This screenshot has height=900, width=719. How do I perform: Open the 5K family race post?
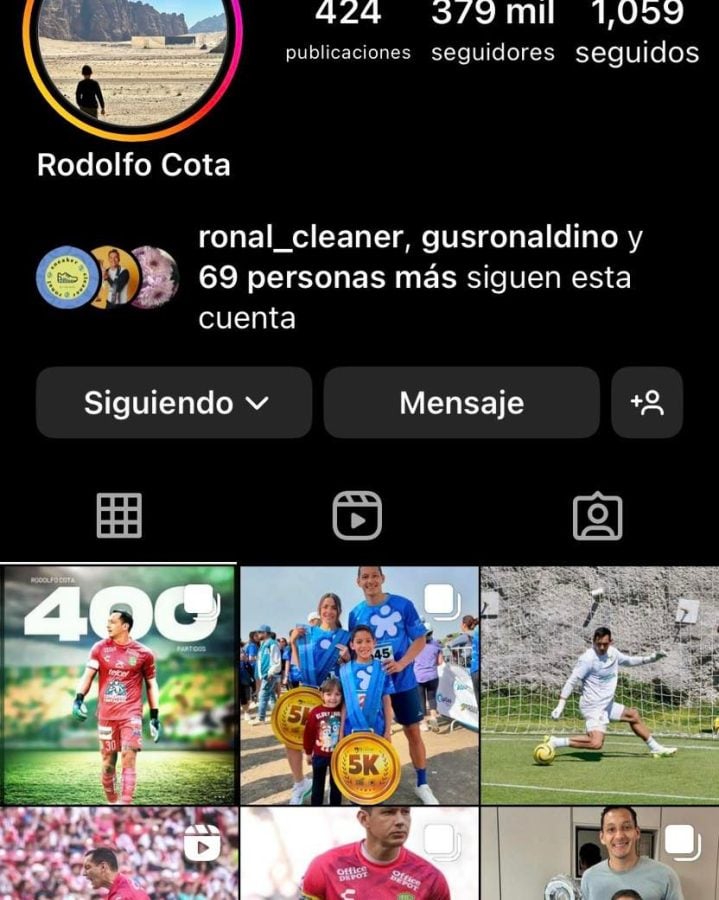click(x=359, y=686)
